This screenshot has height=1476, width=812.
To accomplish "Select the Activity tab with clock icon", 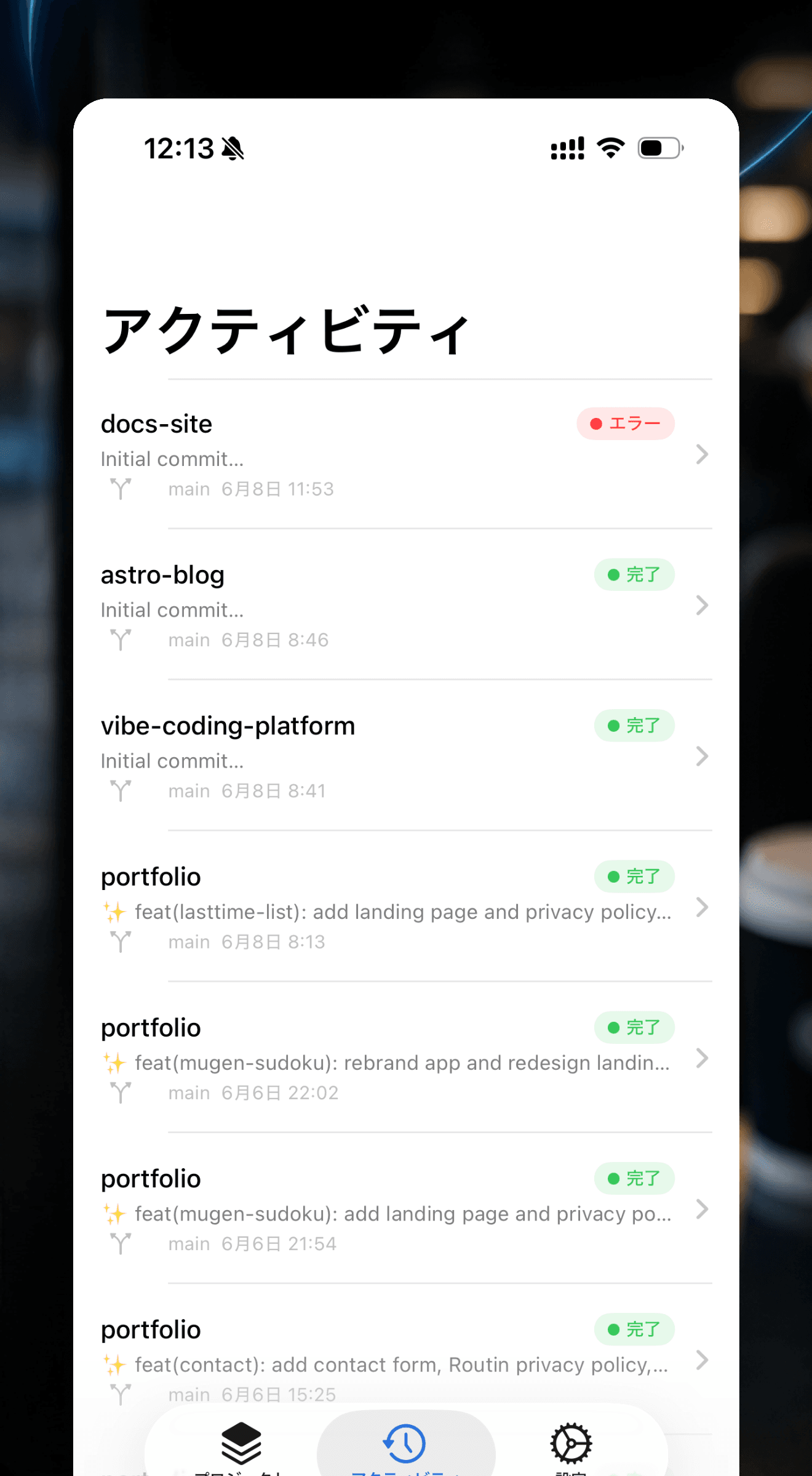I will (x=405, y=1446).
